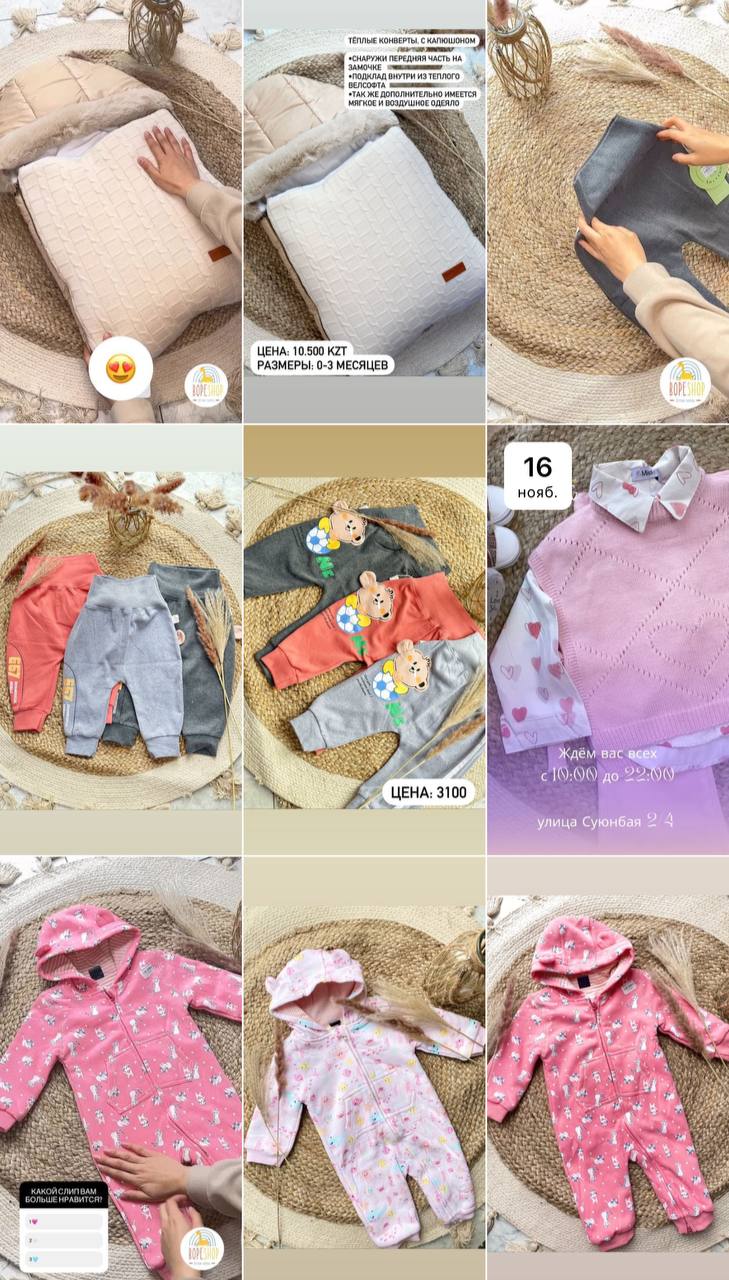Open the envelope story priced 10.500 KZT
Screen dimensions: 729x1280
coord(364,210)
